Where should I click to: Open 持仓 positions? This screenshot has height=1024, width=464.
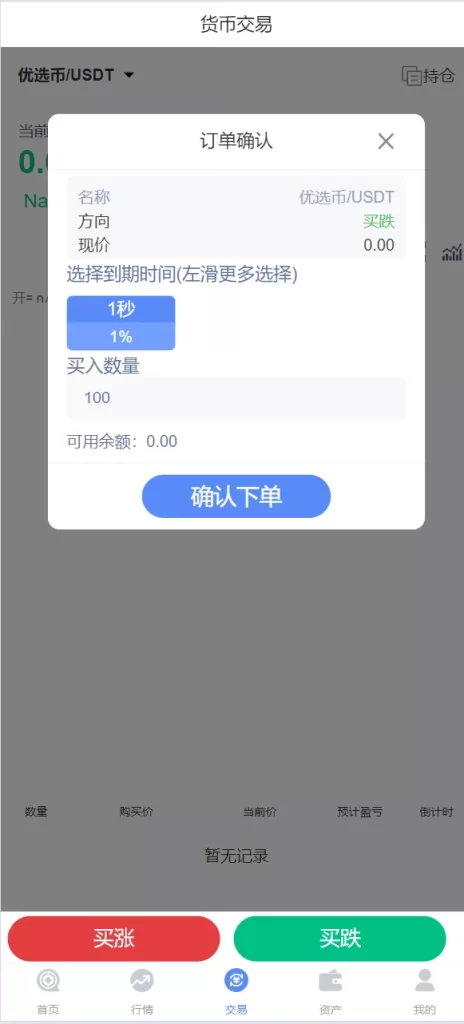(428, 76)
